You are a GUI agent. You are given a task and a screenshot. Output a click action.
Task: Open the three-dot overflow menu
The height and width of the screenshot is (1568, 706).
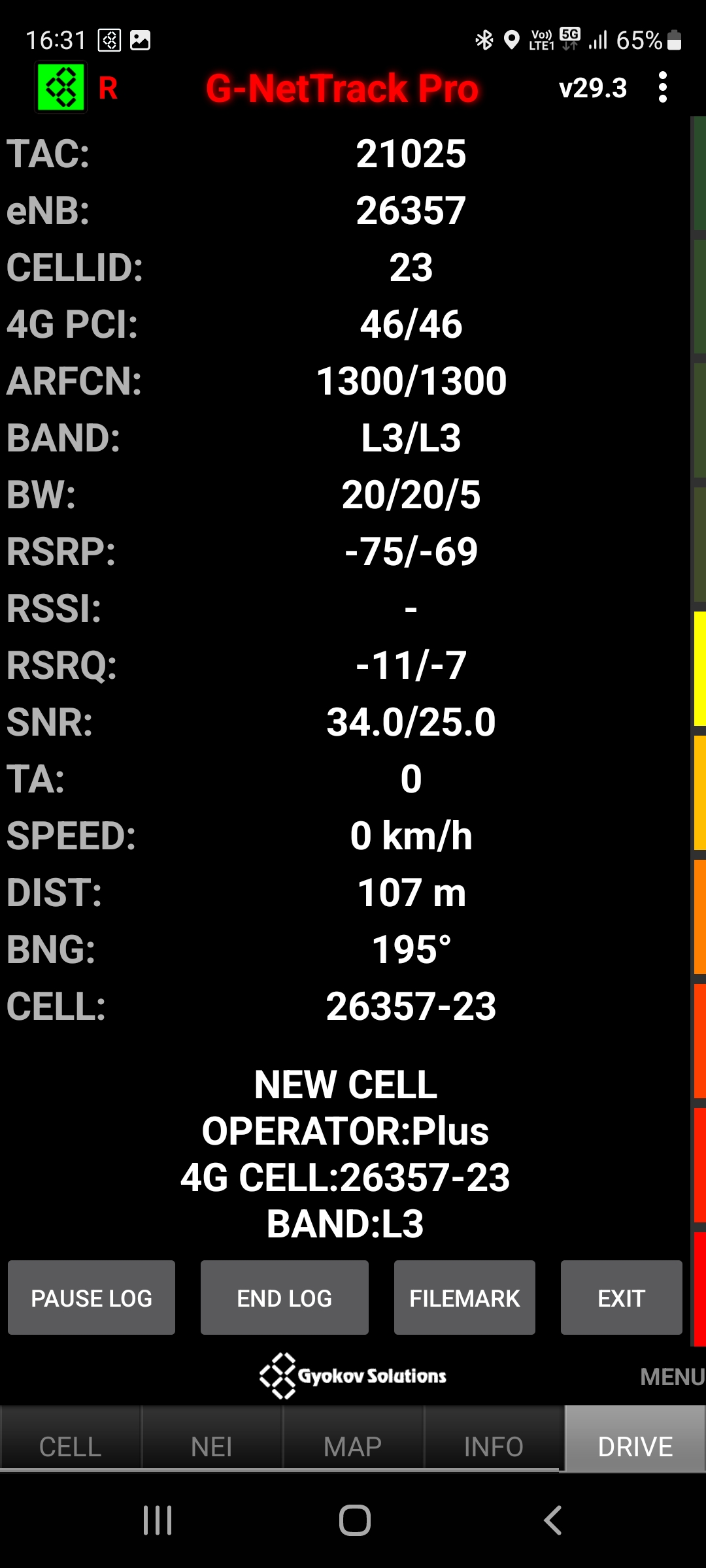[663, 88]
